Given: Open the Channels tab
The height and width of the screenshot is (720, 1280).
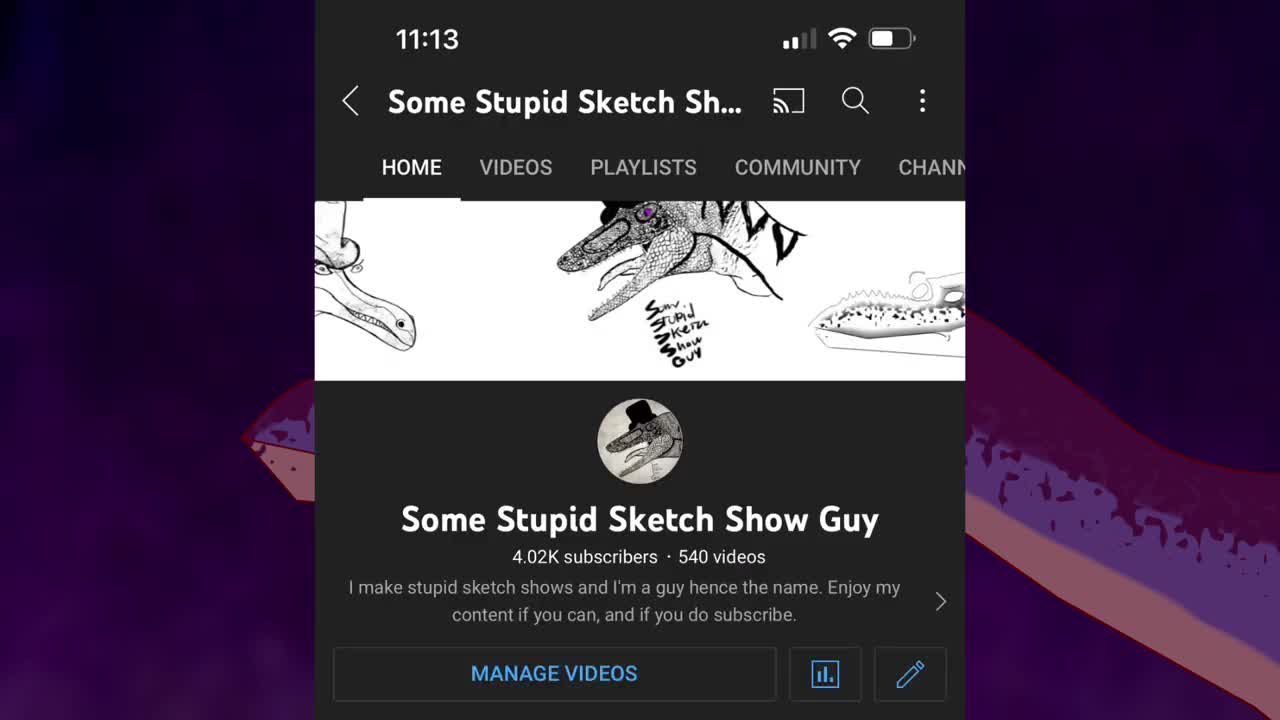Looking at the screenshot, I should pos(930,168).
